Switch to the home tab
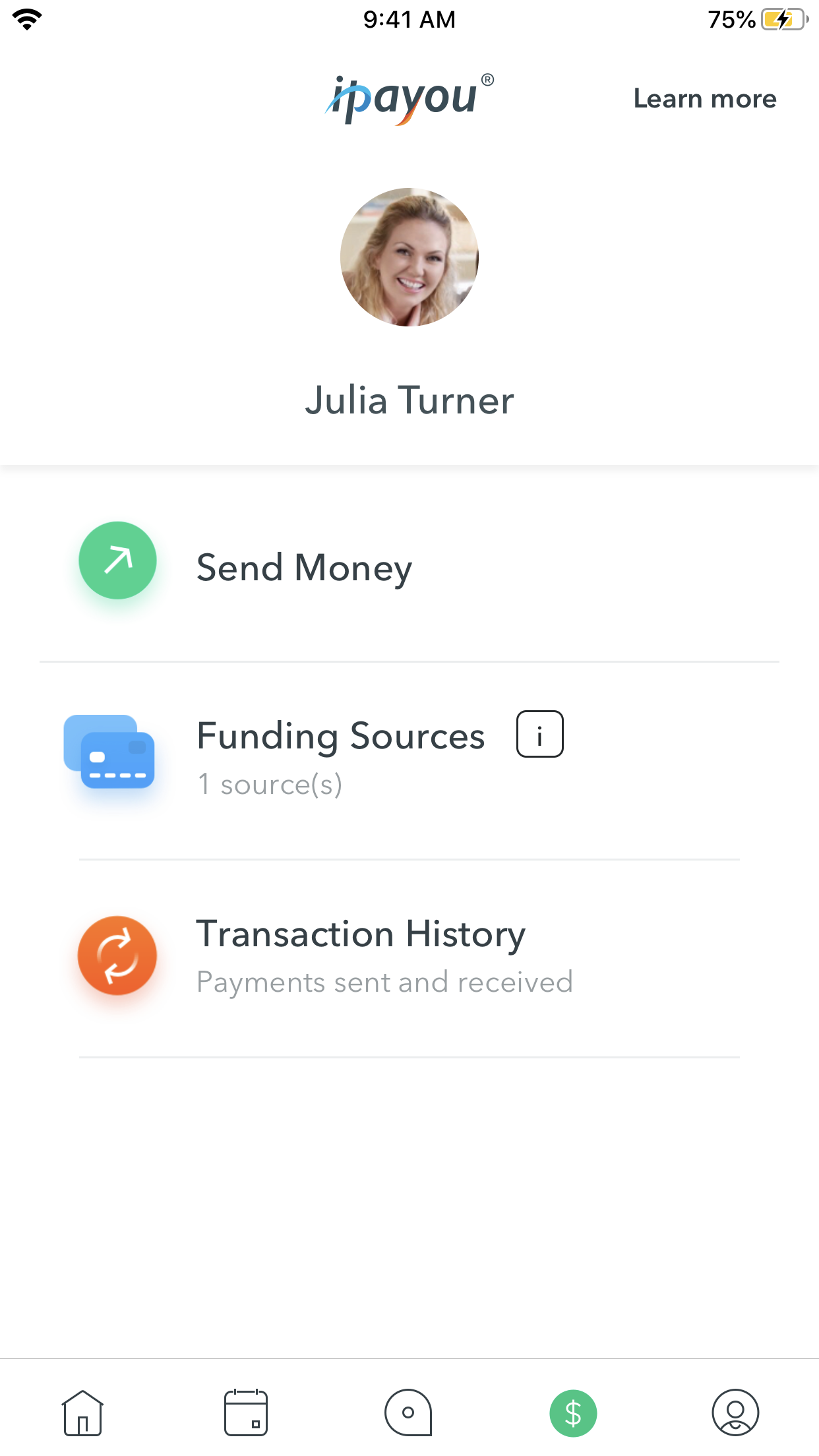This screenshot has width=819, height=1456. pyautogui.click(x=82, y=1412)
